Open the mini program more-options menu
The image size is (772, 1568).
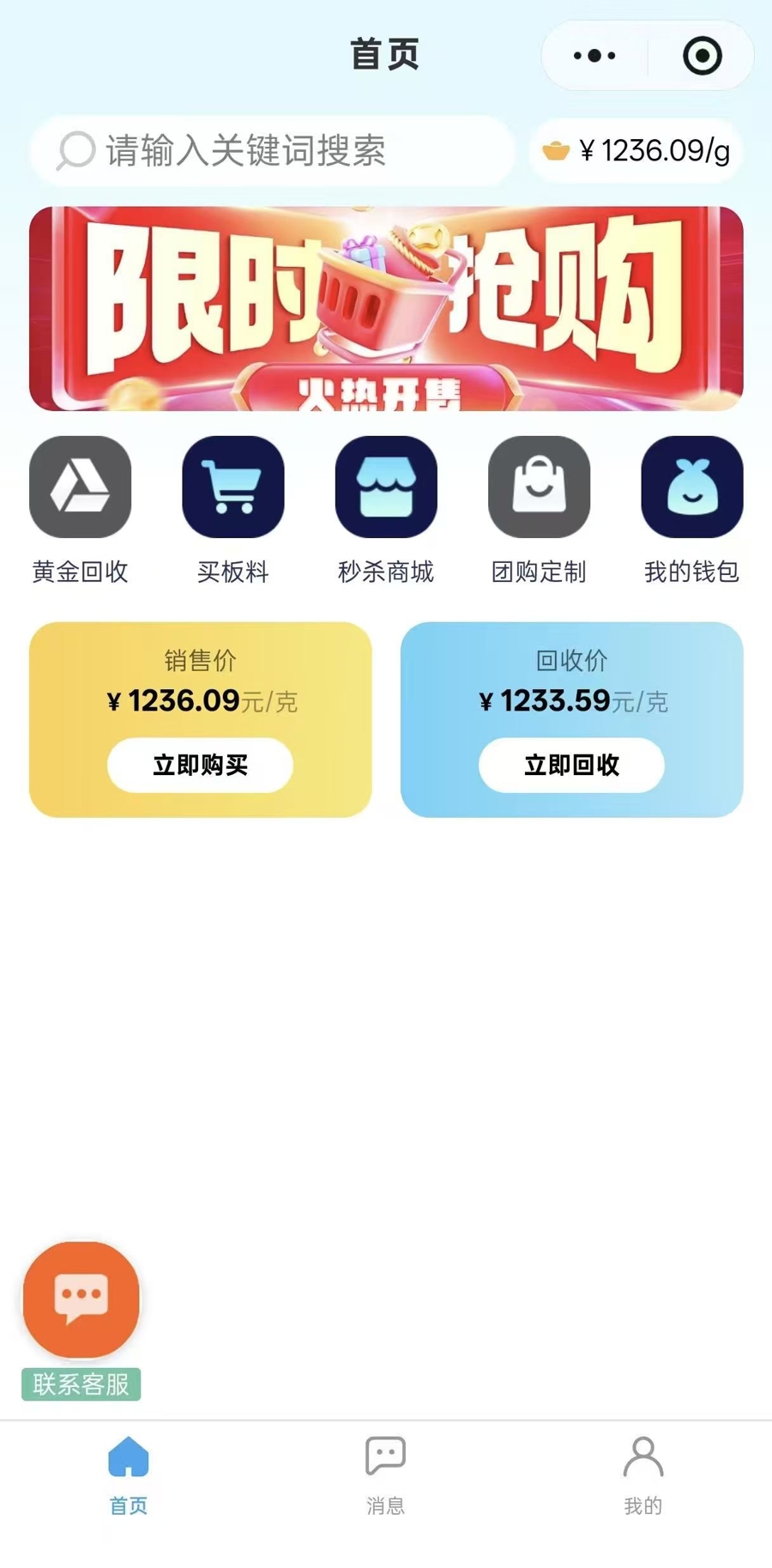click(594, 56)
